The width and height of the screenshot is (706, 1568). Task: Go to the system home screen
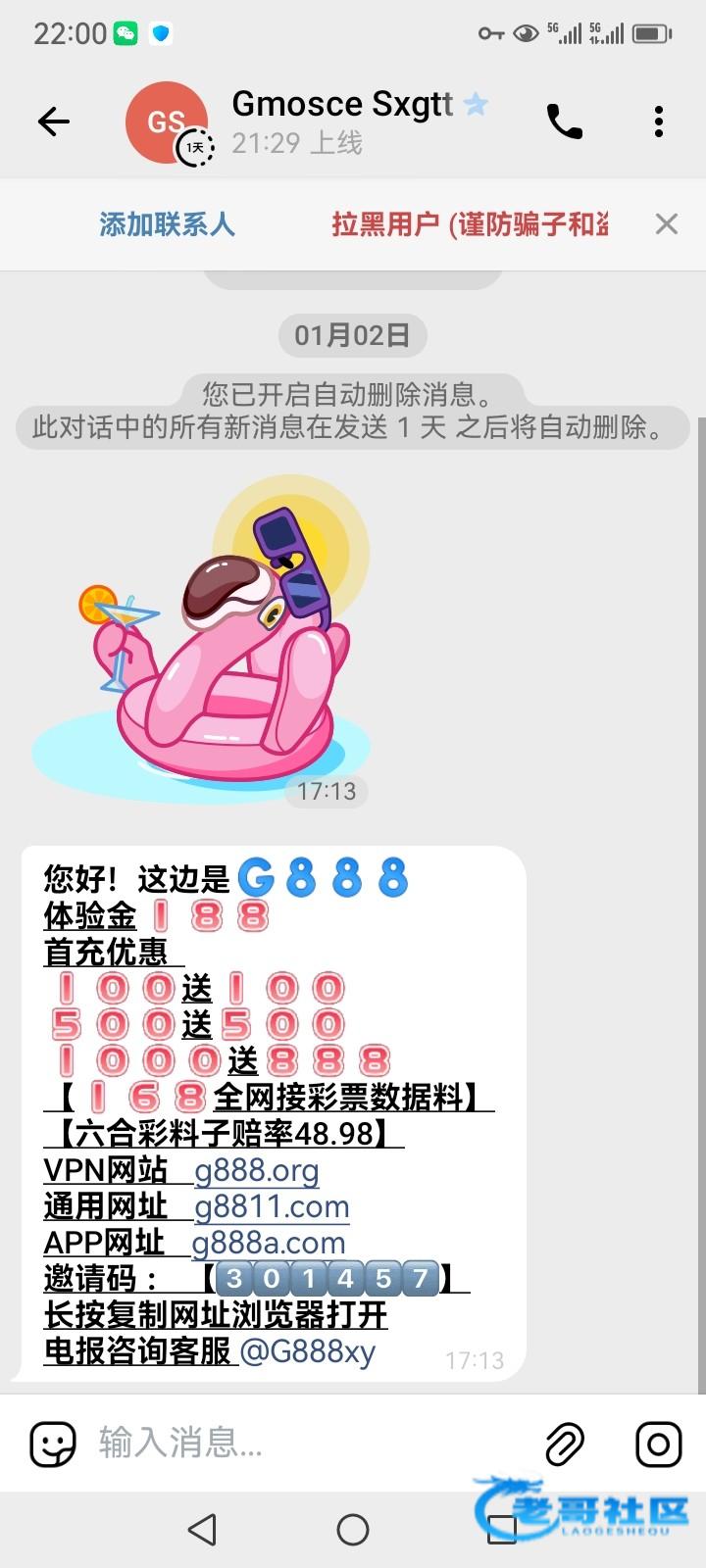tap(353, 1529)
